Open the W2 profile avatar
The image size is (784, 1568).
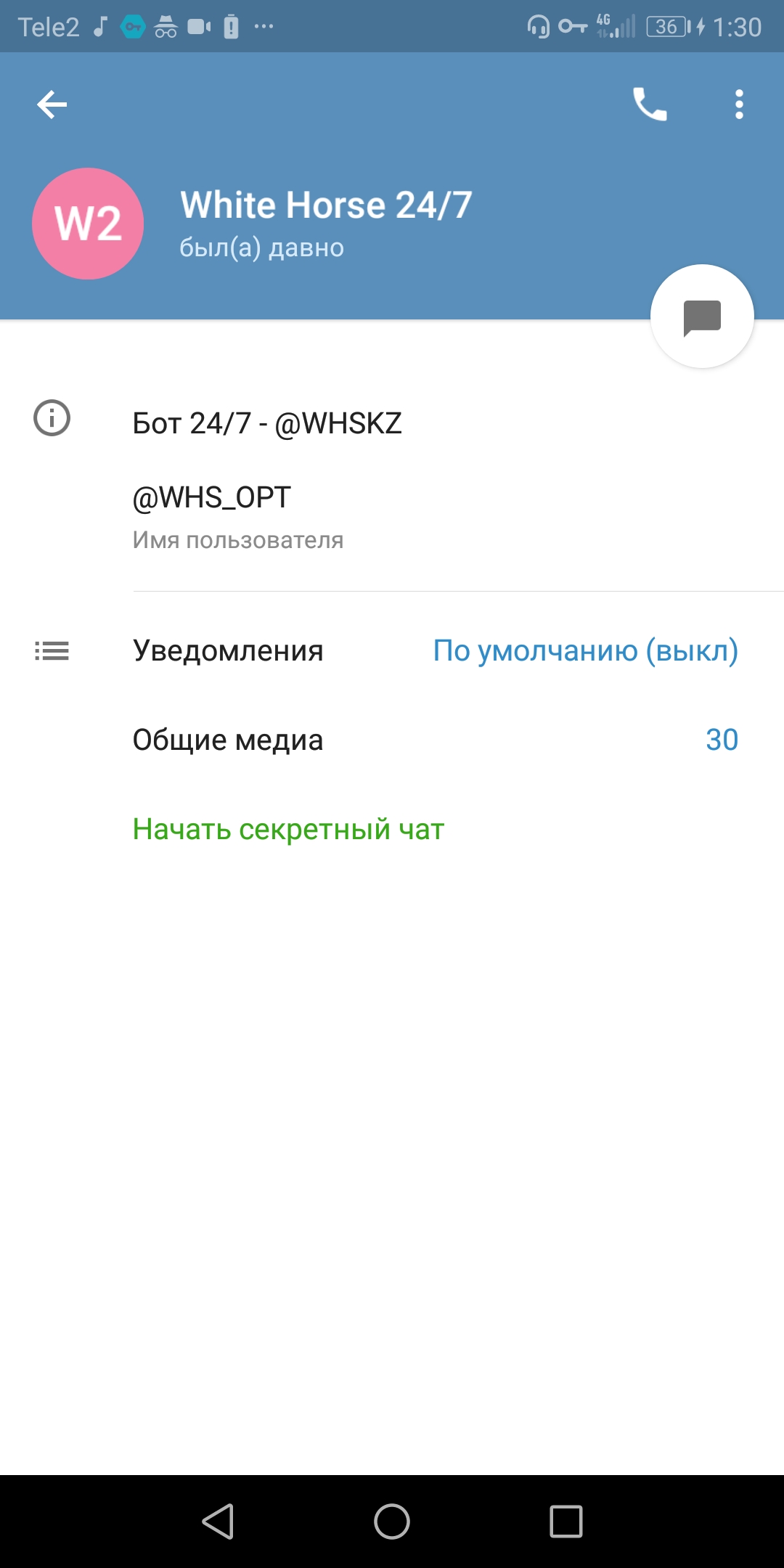(88, 224)
